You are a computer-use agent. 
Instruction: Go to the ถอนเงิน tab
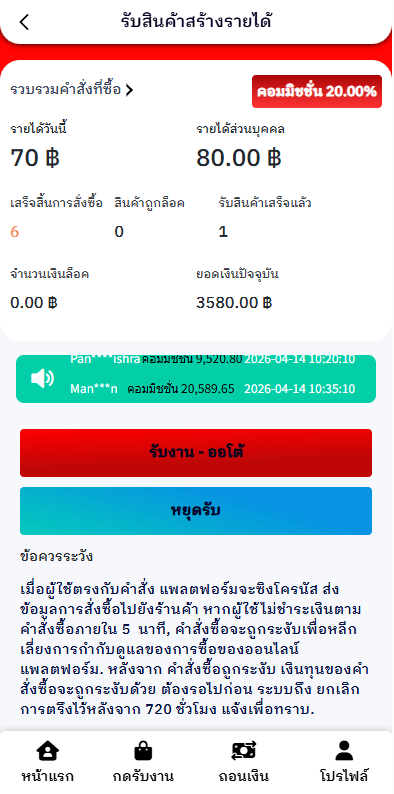pyautogui.click(x=244, y=762)
